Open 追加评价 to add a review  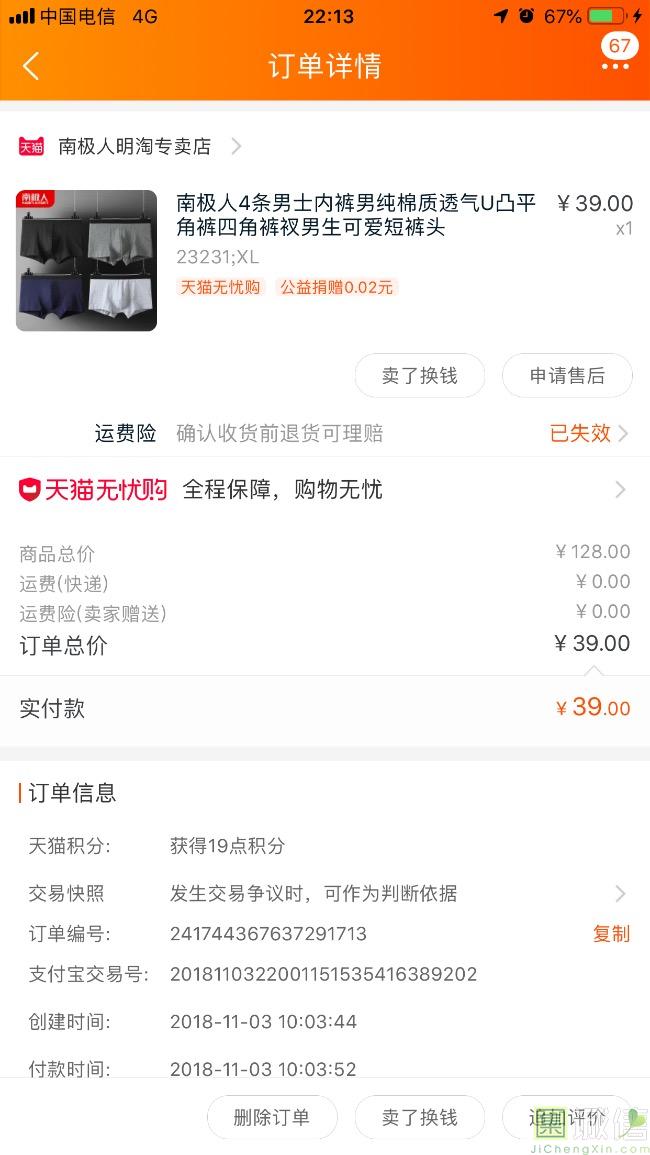[x=566, y=1117]
